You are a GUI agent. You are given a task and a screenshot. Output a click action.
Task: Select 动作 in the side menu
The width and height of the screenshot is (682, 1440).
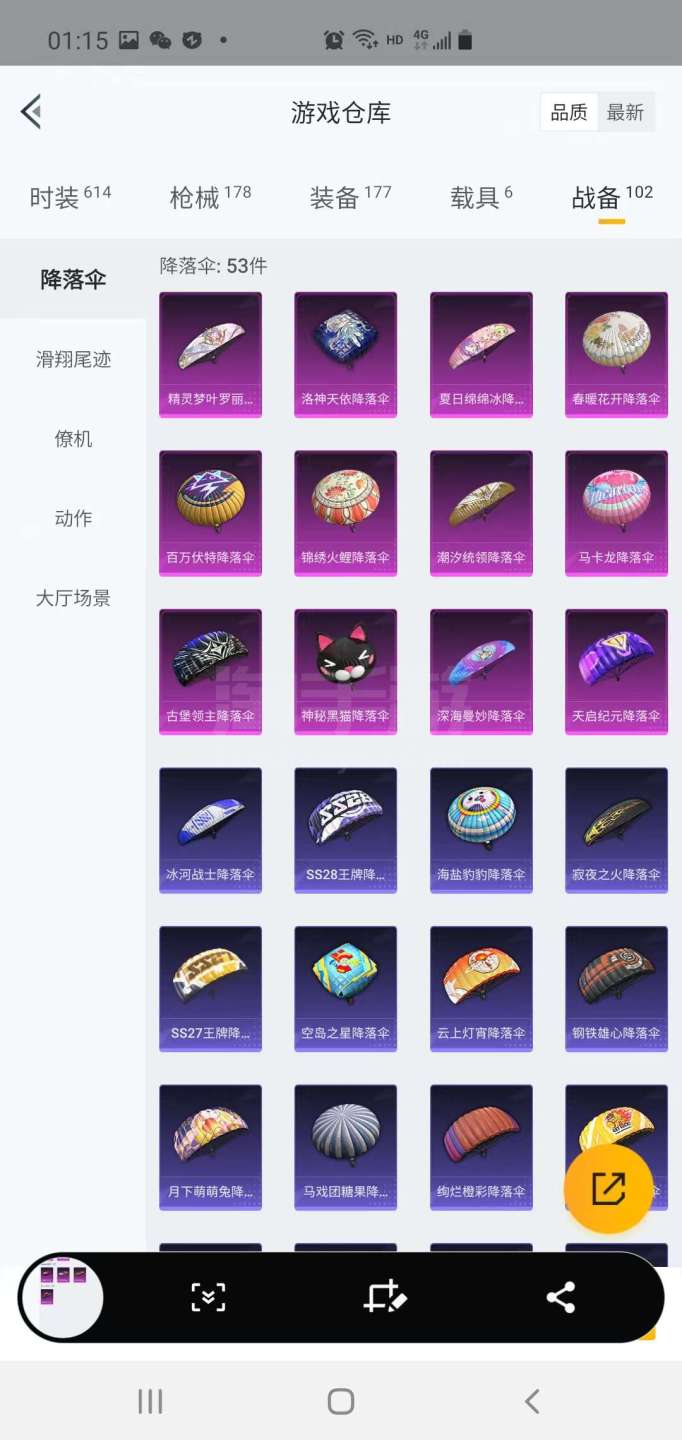(73, 518)
